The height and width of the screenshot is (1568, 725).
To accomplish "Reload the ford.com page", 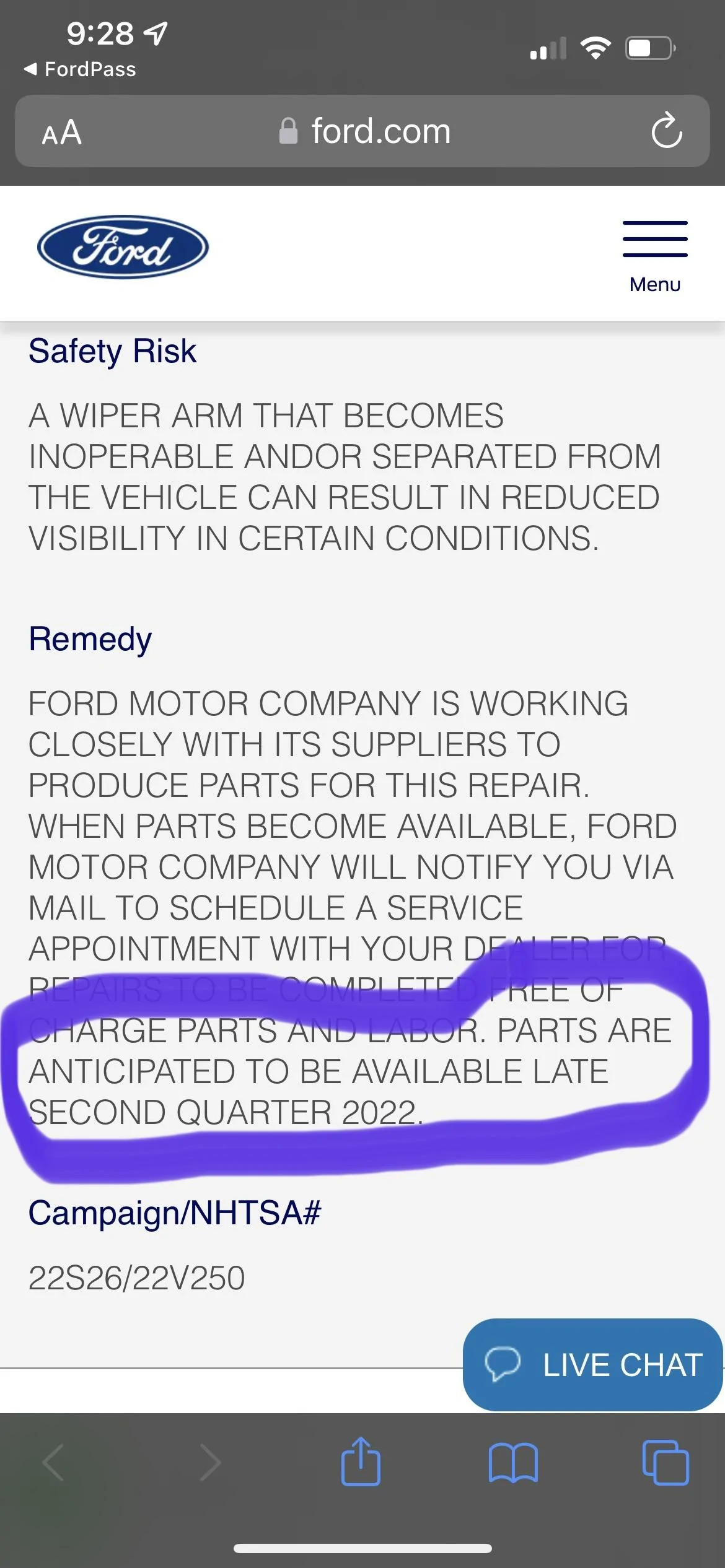I will pos(667,131).
